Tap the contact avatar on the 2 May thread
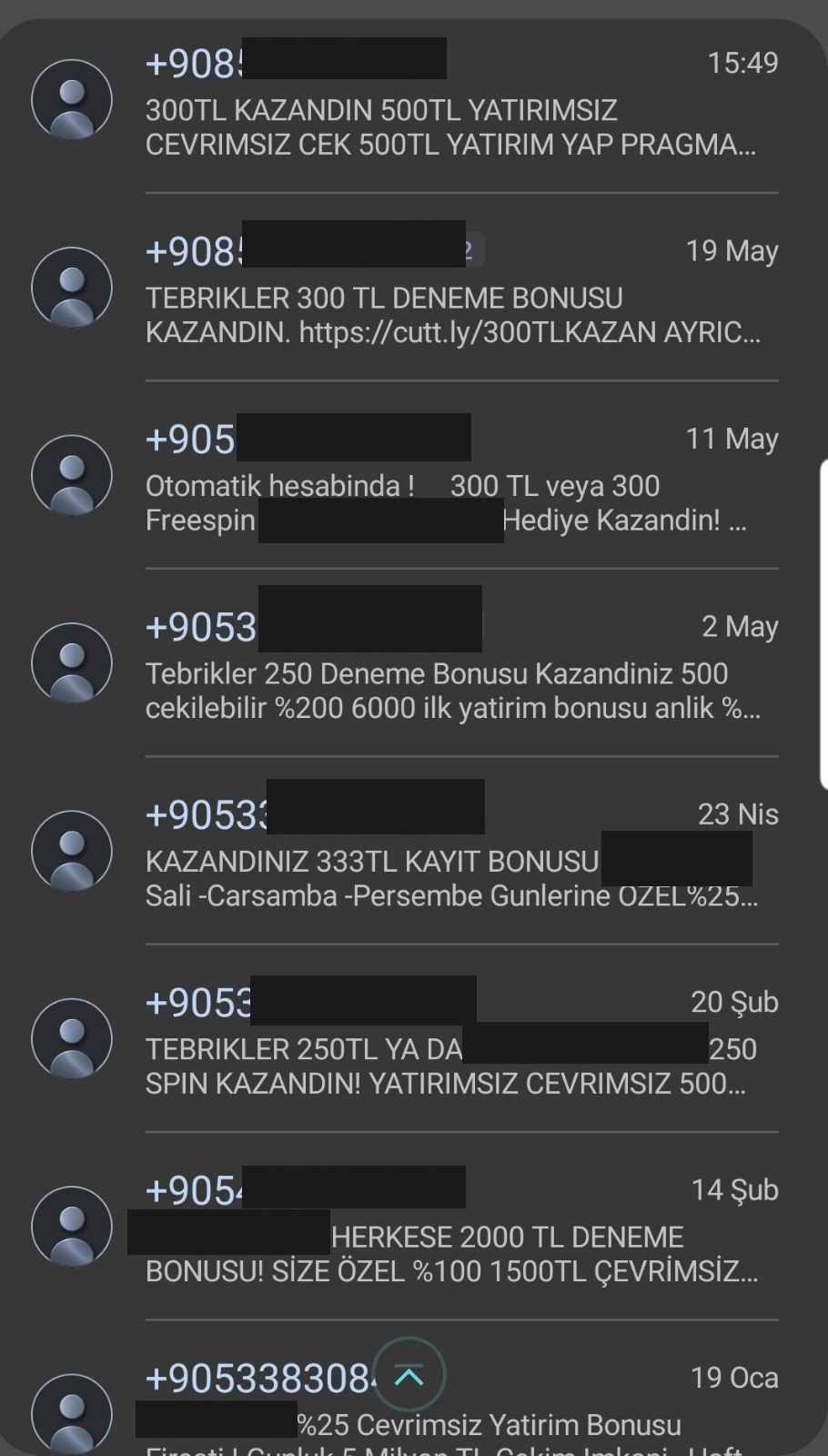The width and height of the screenshot is (828, 1456). 72,663
